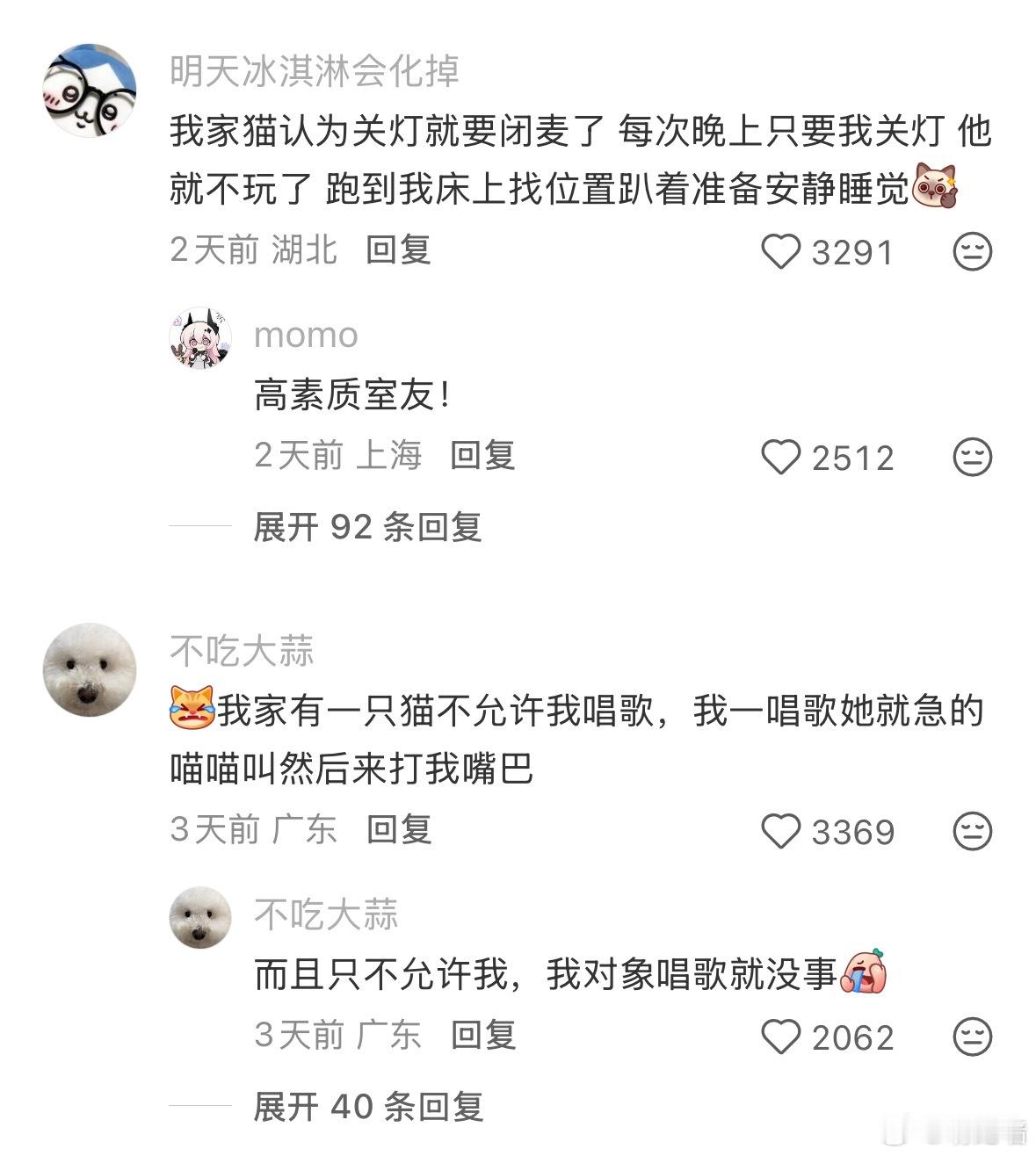Click the avatar beside 不吃大蒜's reply

200,921
